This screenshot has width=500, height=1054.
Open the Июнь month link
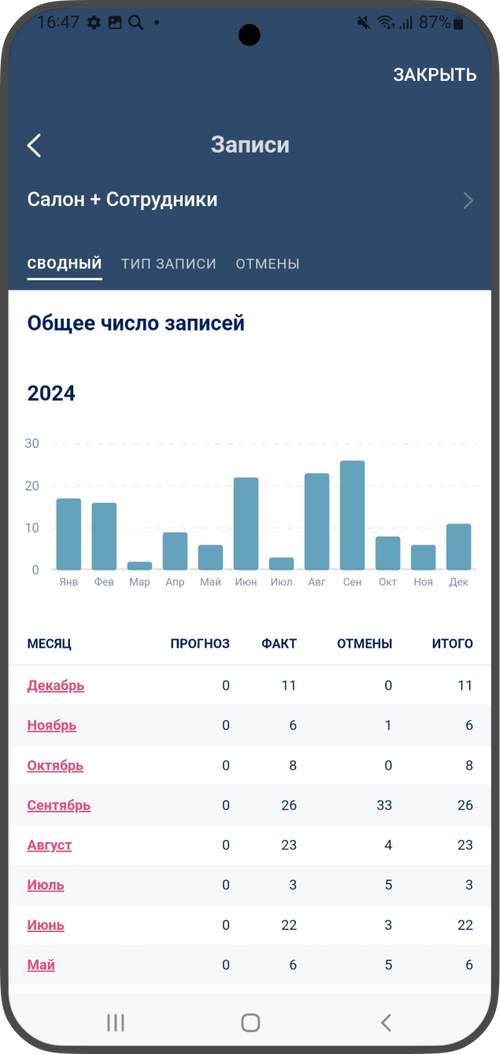(46, 925)
